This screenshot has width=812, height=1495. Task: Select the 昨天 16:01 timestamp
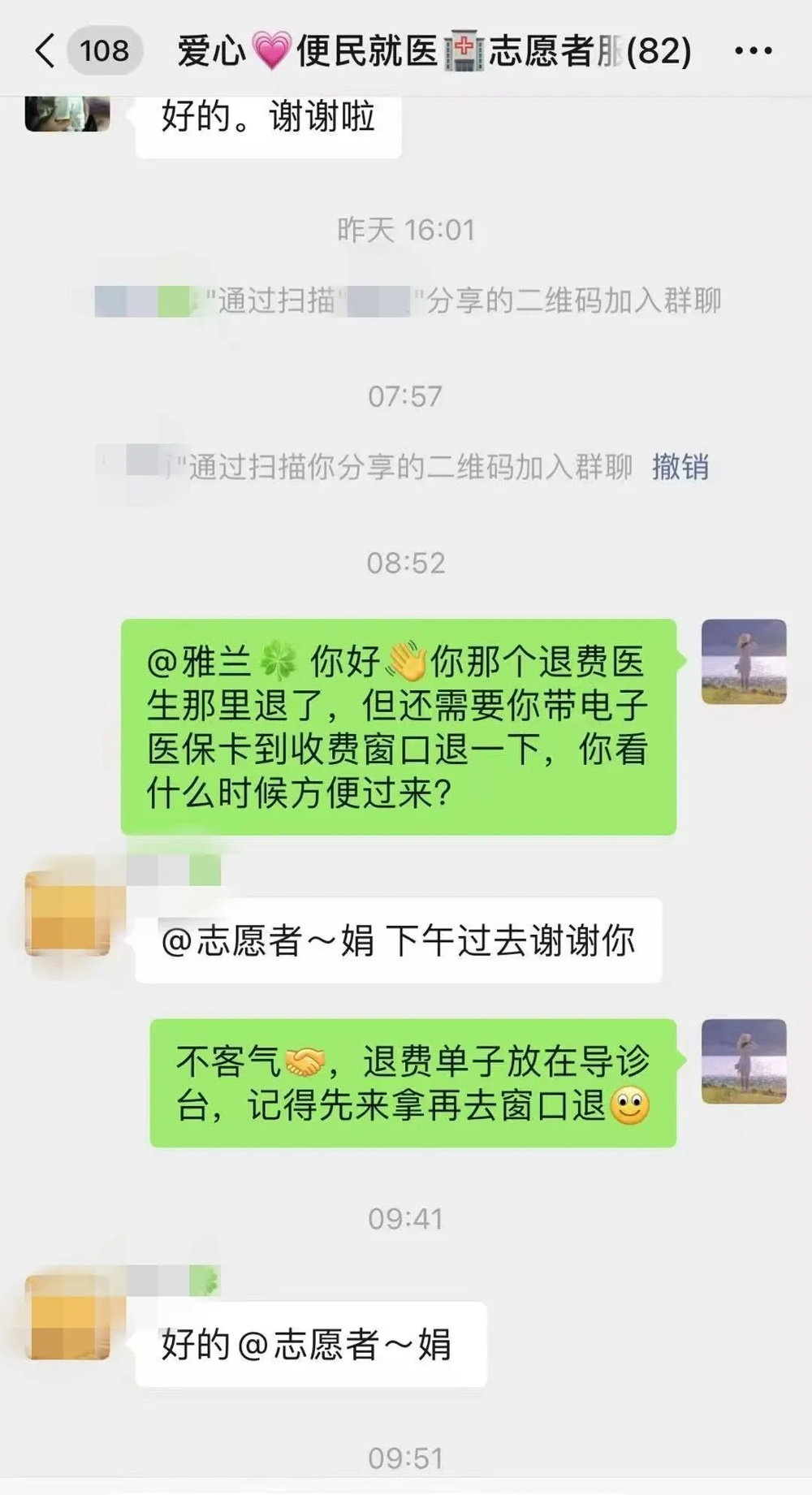pos(407,230)
